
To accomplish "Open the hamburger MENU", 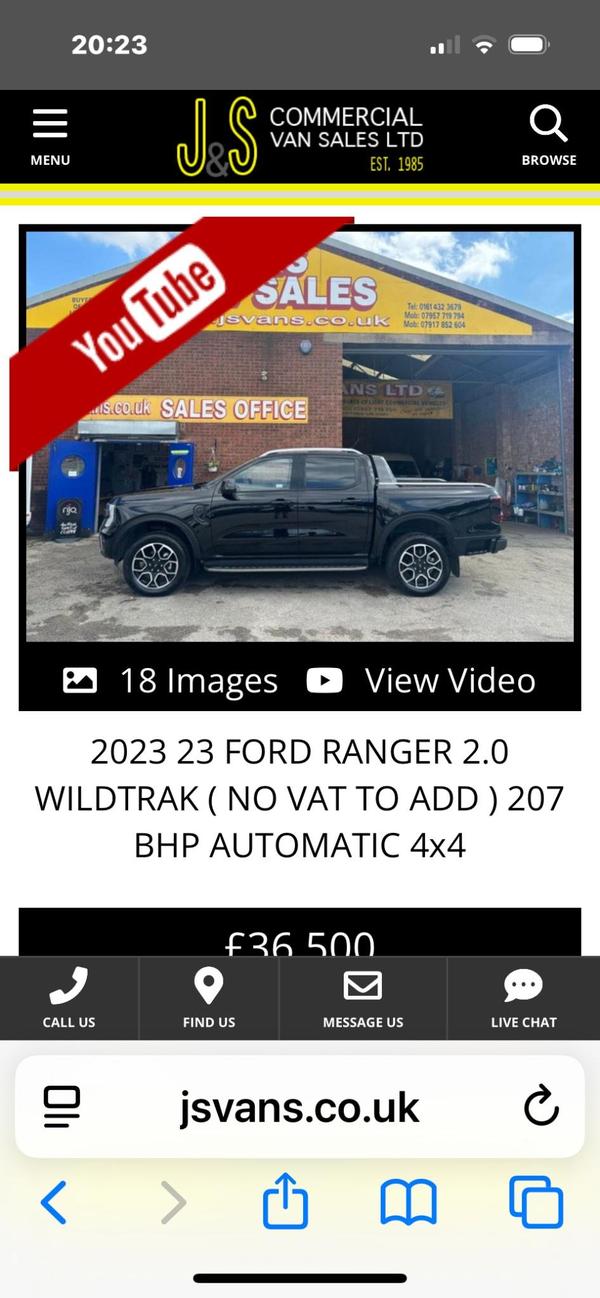I will tap(50, 137).
